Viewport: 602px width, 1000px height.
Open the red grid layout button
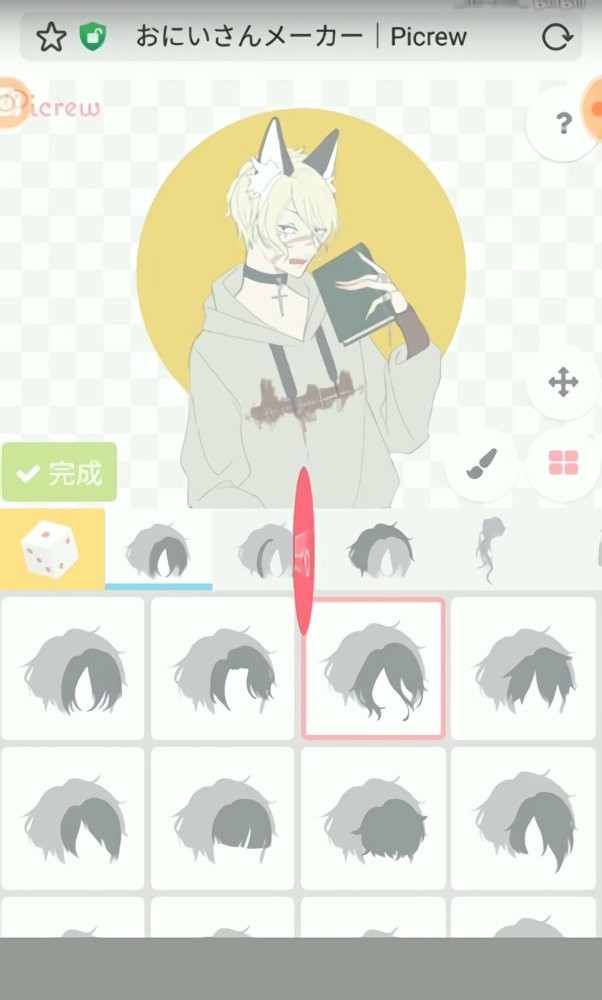[x=563, y=464]
